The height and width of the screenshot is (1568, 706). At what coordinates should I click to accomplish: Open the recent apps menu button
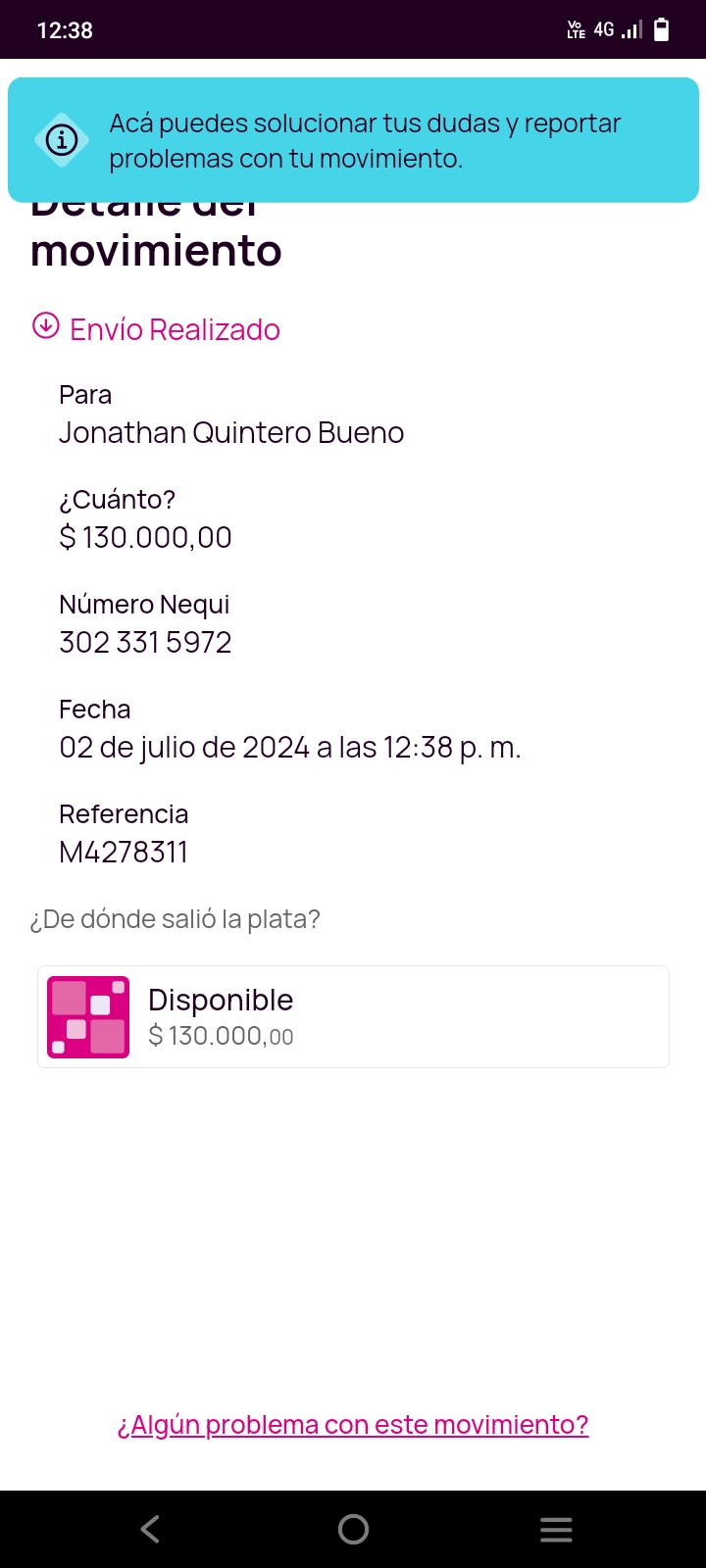pyautogui.click(x=556, y=1529)
